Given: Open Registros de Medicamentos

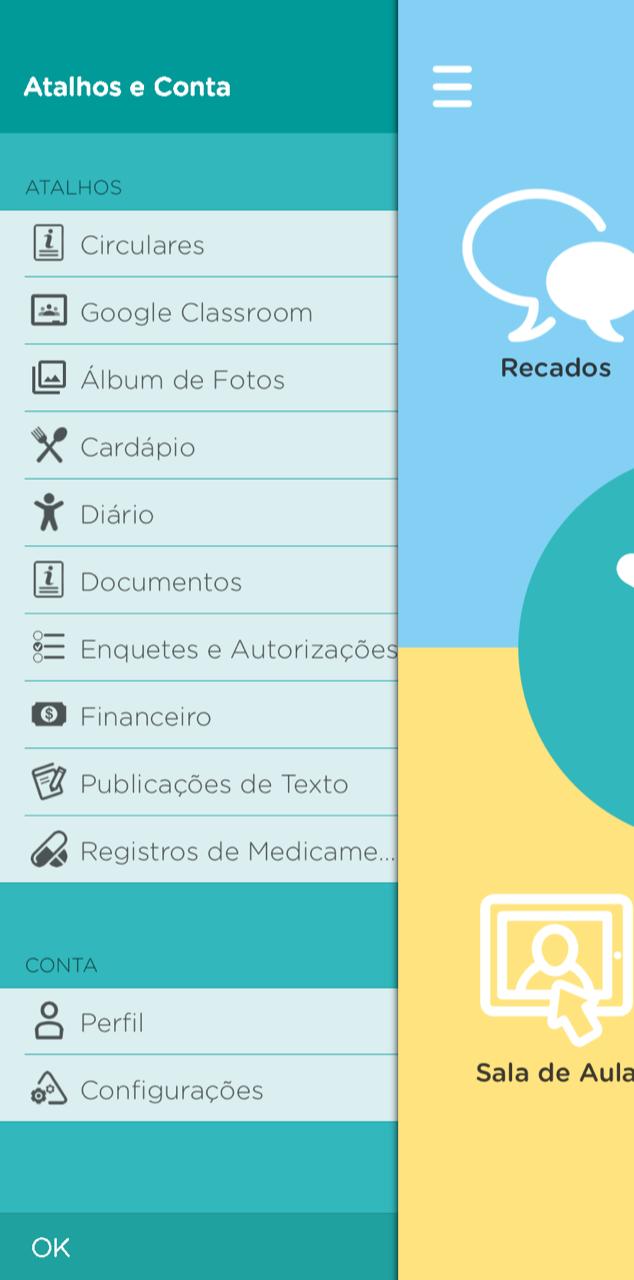Looking at the screenshot, I should coord(198,850).
